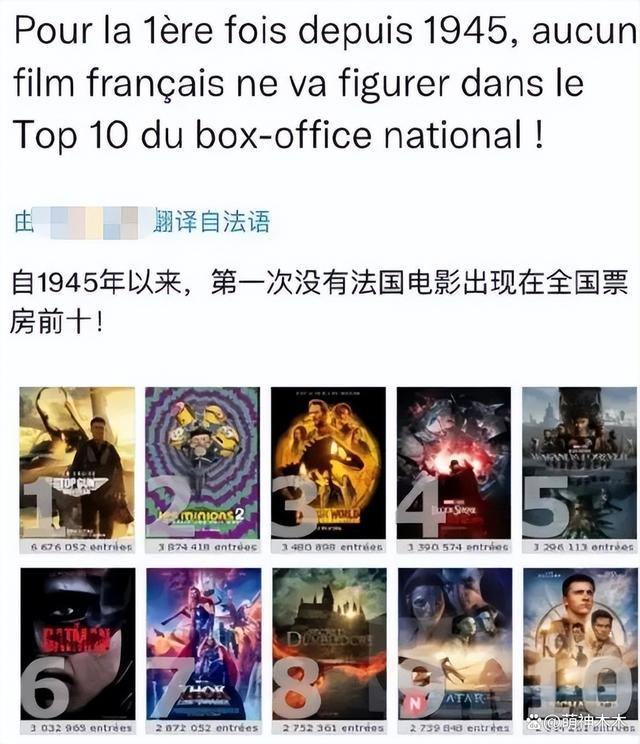Tap the blue translated-from-French attribution link
Image resolution: width=640 pixels, height=744 pixels.
coord(211,221)
